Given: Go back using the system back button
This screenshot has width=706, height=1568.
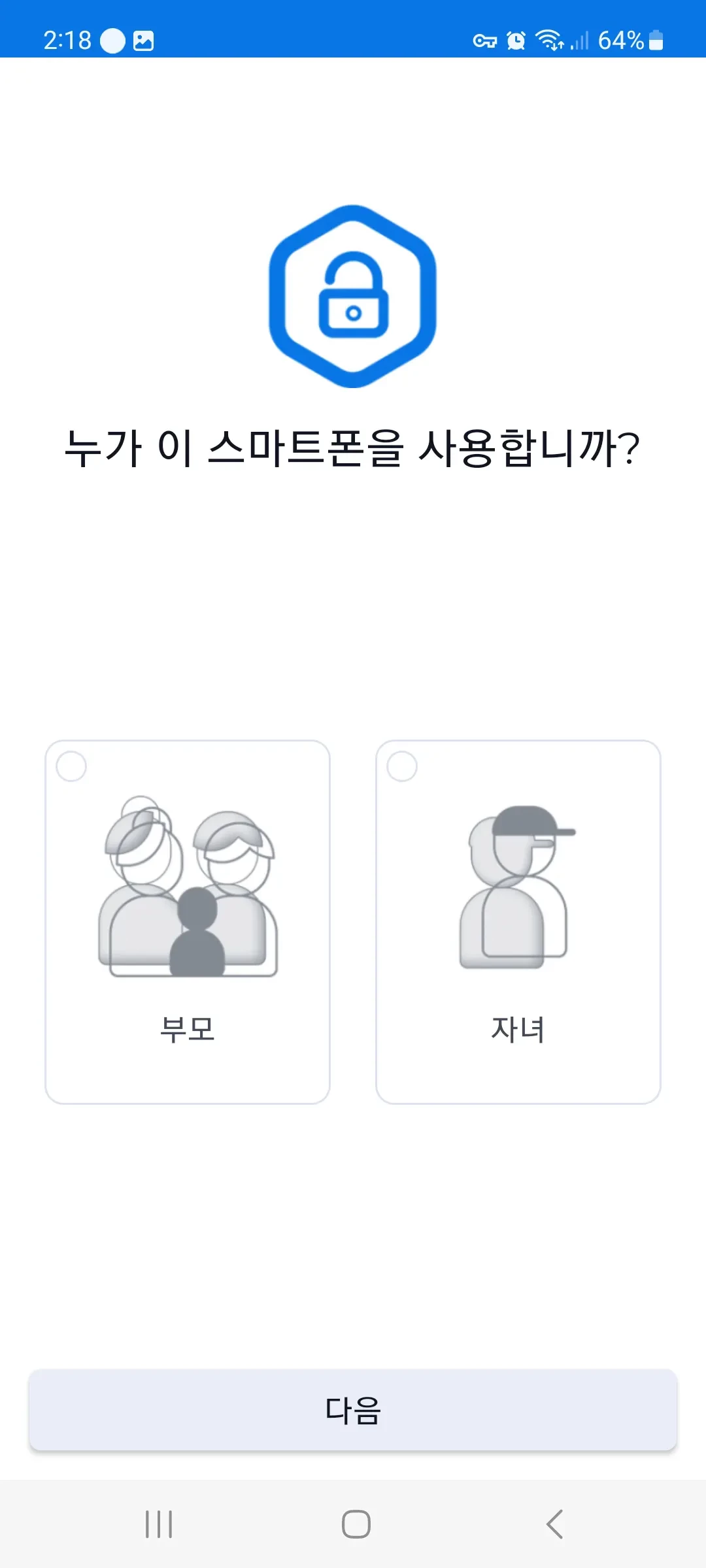Looking at the screenshot, I should 554,1524.
